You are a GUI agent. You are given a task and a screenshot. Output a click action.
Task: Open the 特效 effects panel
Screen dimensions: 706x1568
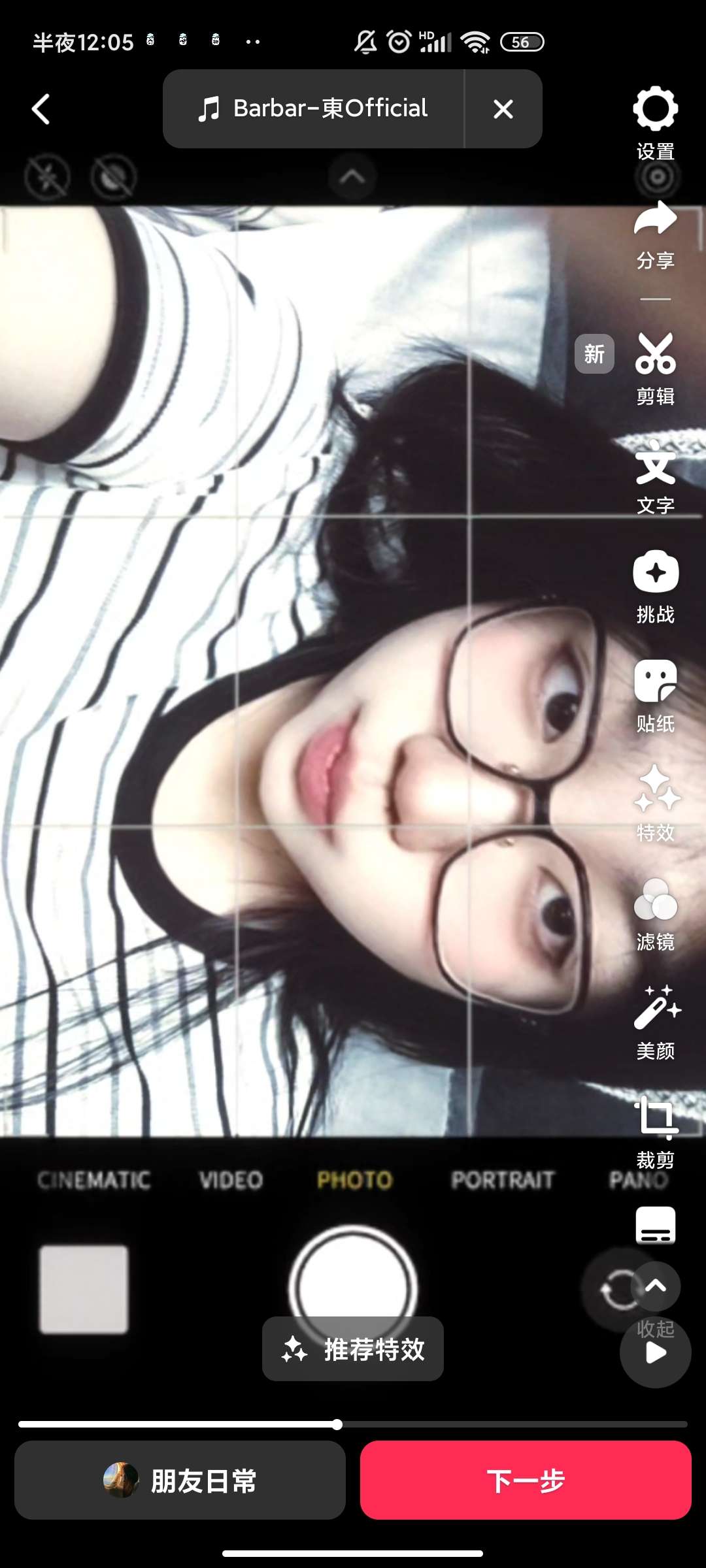655,804
